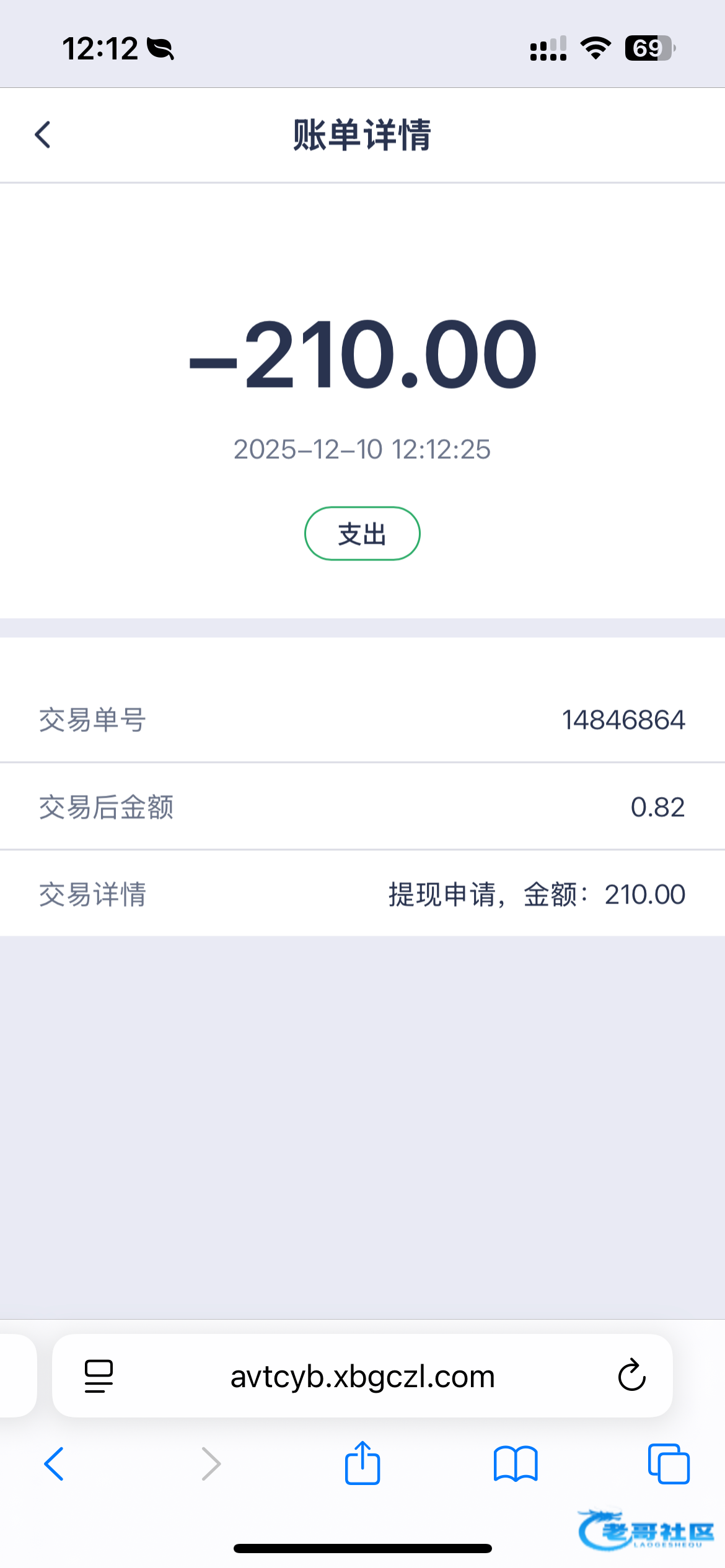
Task: Share this page with the share icon
Action: tap(362, 1463)
